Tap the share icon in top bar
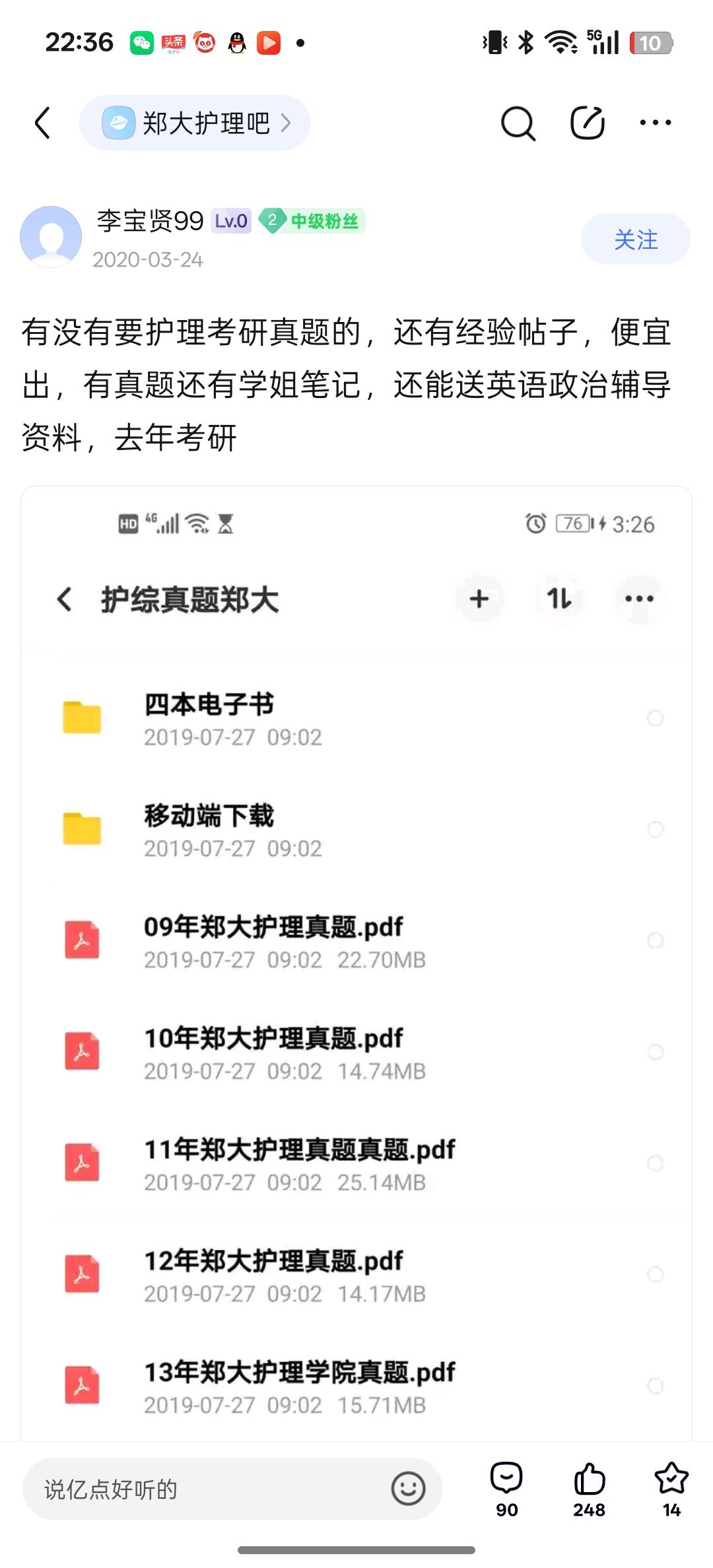The height and width of the screenshot is (1568, 713). click(x=587, y=123)
